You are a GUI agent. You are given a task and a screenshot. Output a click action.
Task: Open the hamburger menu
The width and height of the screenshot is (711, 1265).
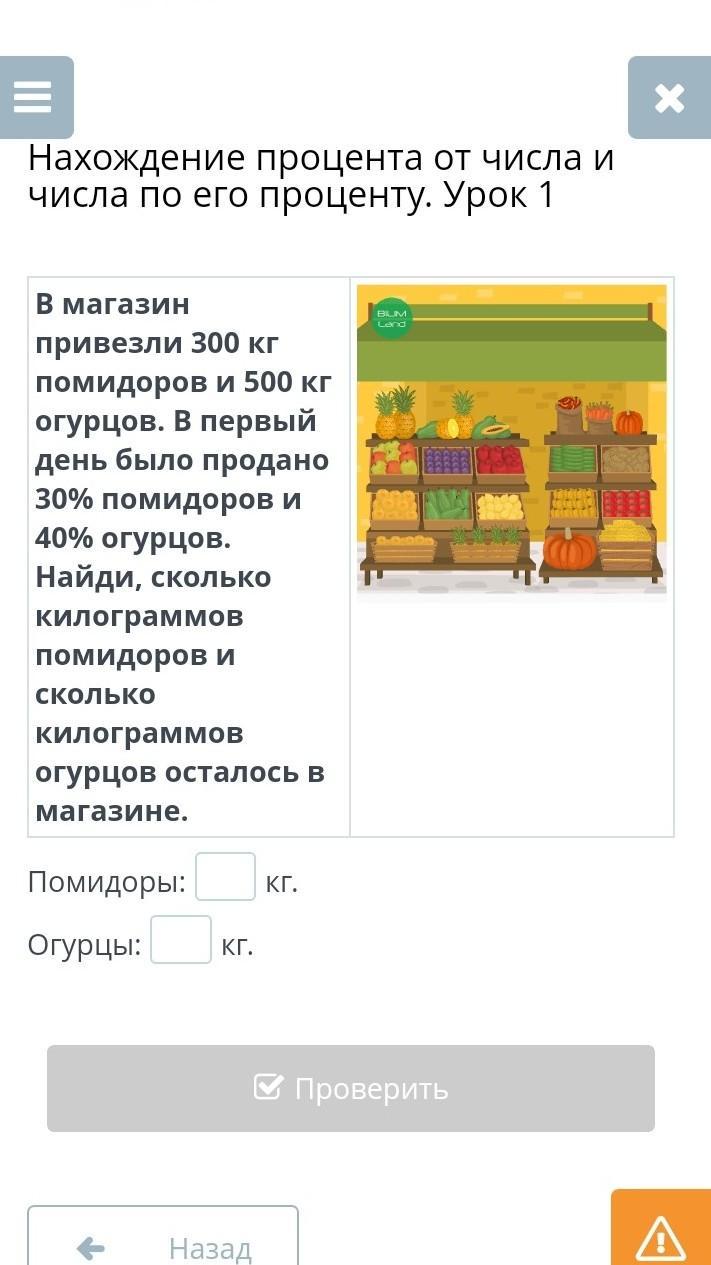35,97
